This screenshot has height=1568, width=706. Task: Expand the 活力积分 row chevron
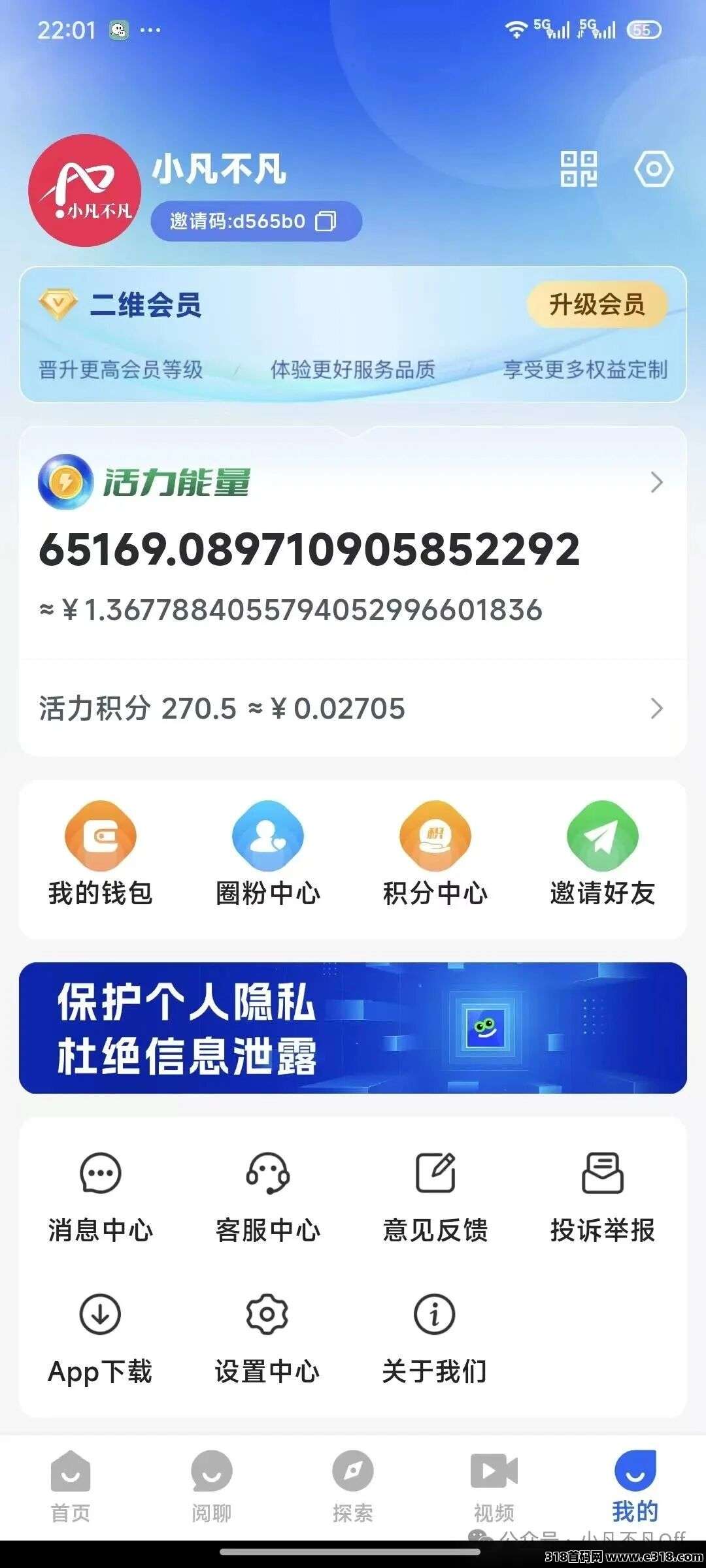click(656, 710)
